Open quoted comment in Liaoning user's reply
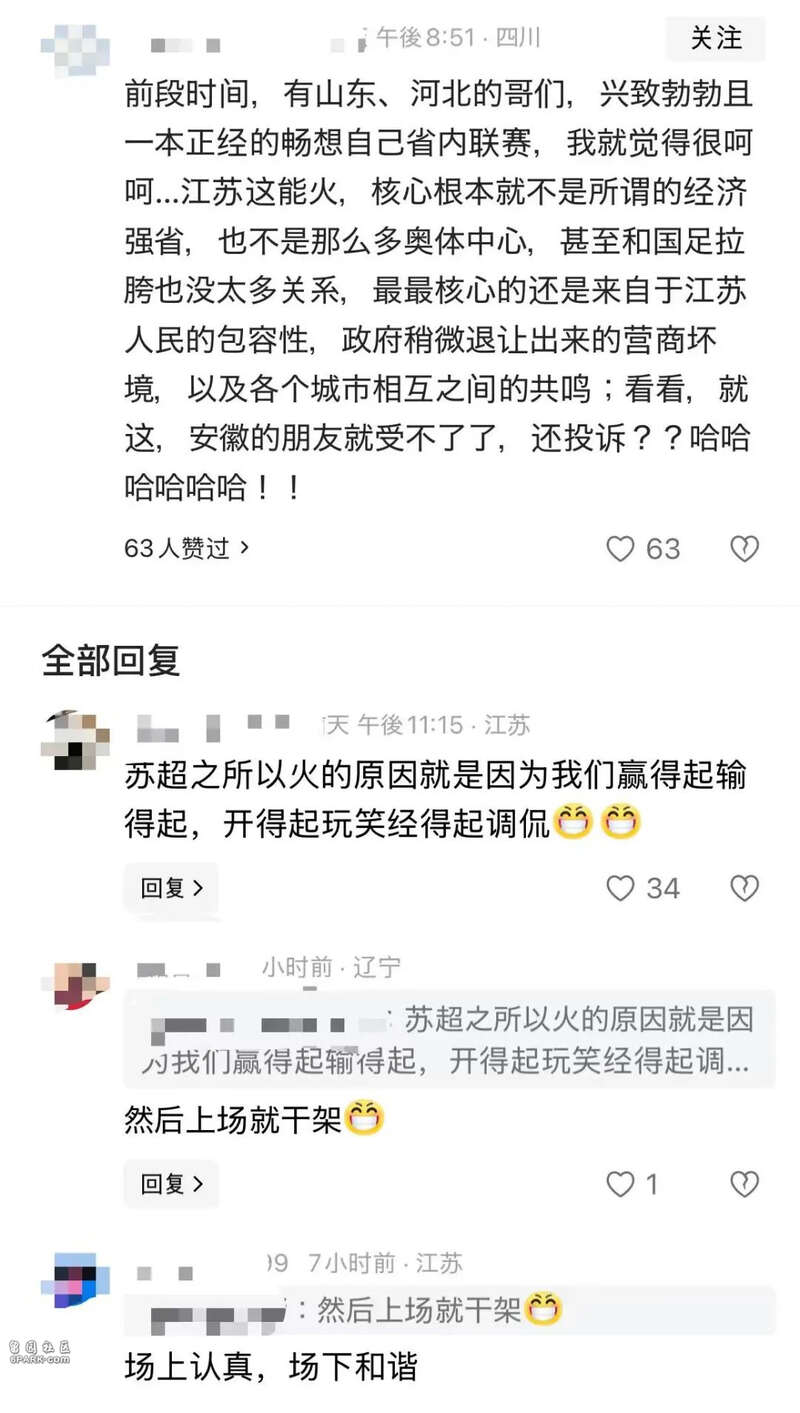 [x=449, y=1039]
